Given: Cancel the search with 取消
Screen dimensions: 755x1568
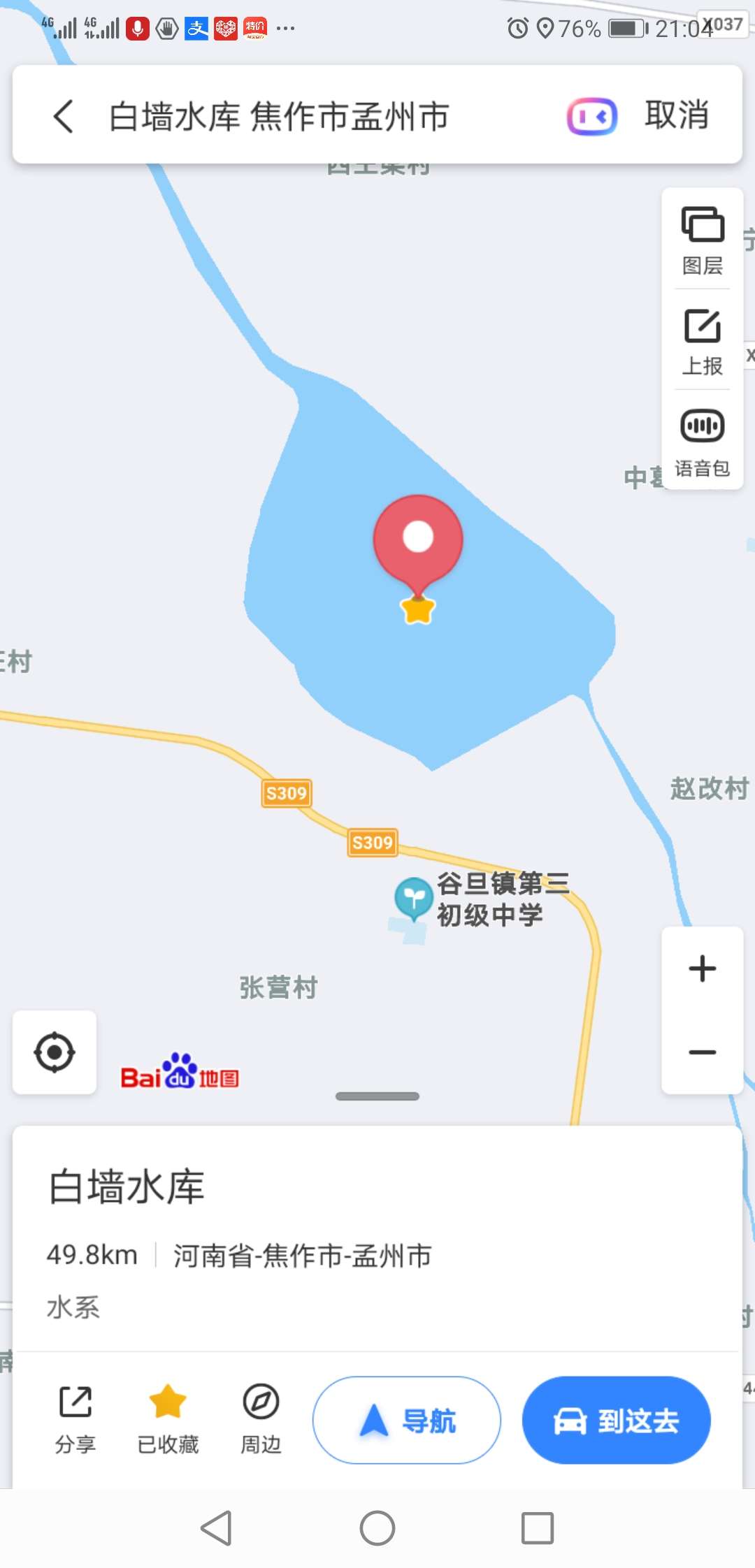Looking at the screenshot, I should pyautogui.click(x=677, y=115).
